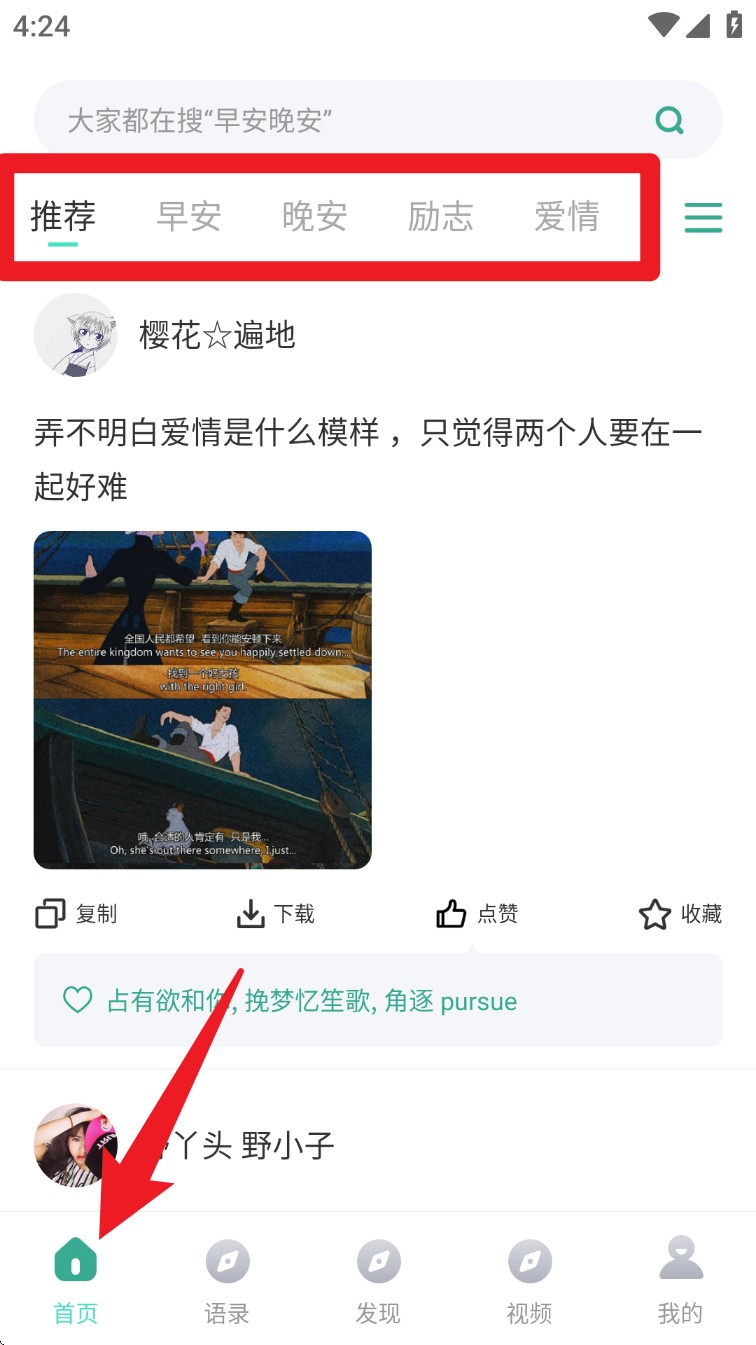The height and width of the screenshot is (1345, 756).
Task: Open 樱花☆遍地's profile avatar
Action: tap(76, 335)
